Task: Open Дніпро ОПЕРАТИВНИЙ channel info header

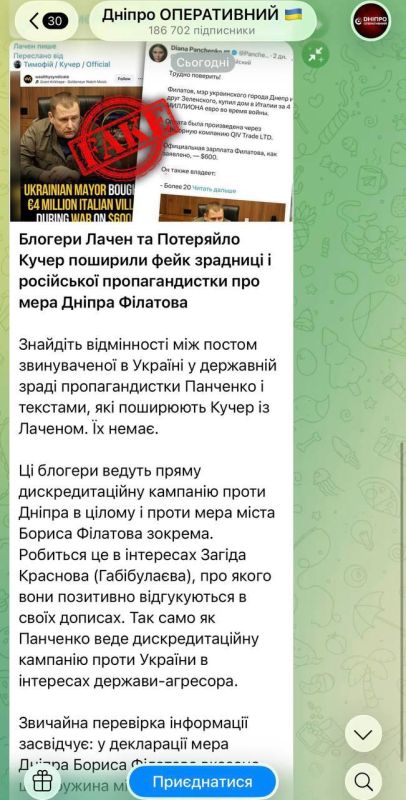Action: coord(202,21)
